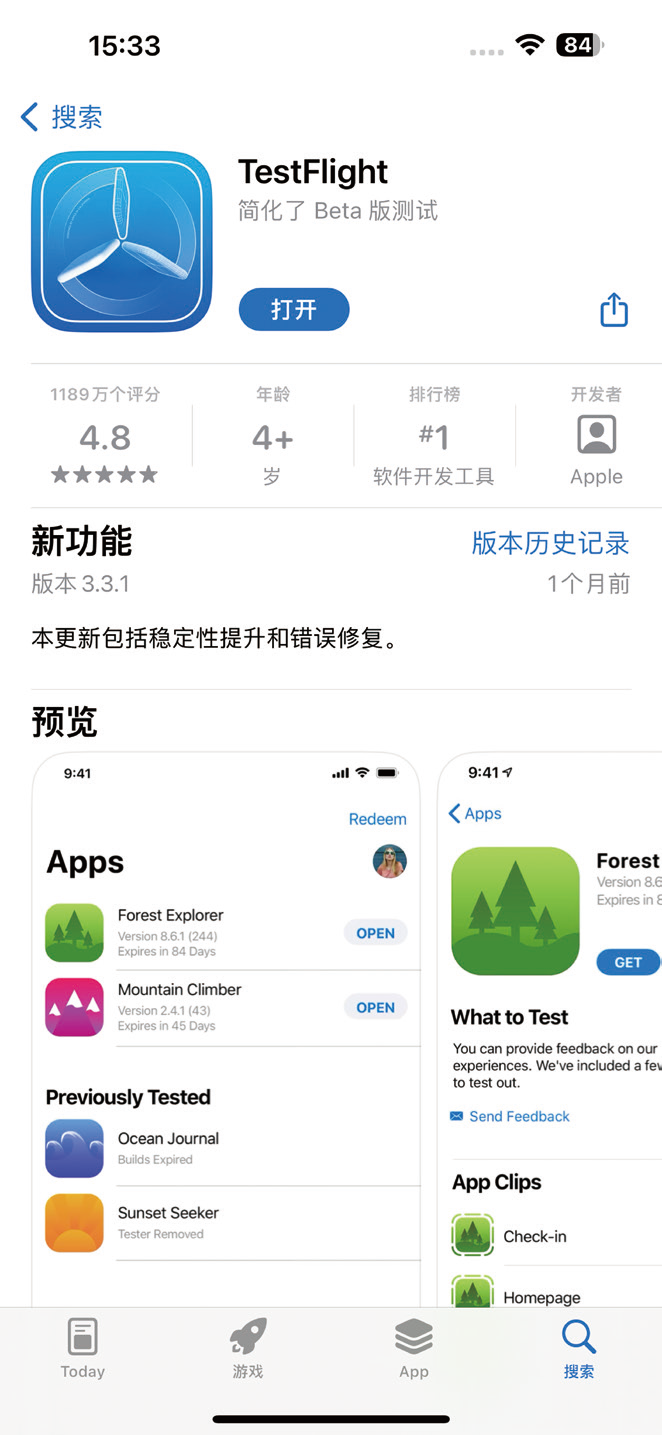
Task: Tap the 打开 button for TestFlight
Action: tap(294, 310)
